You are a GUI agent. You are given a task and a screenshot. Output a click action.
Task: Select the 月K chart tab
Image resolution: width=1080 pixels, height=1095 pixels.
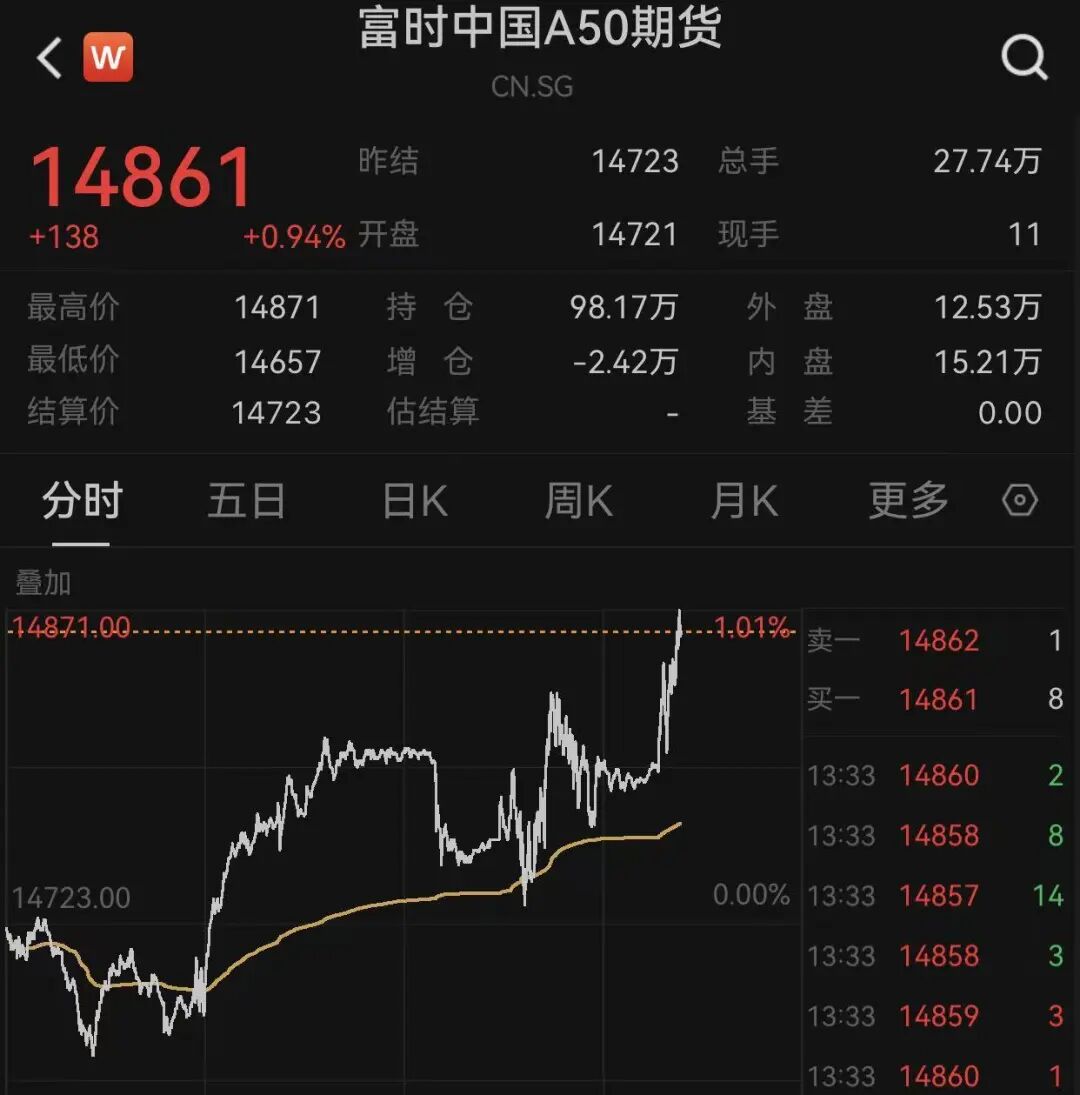[x=744, y=500]
